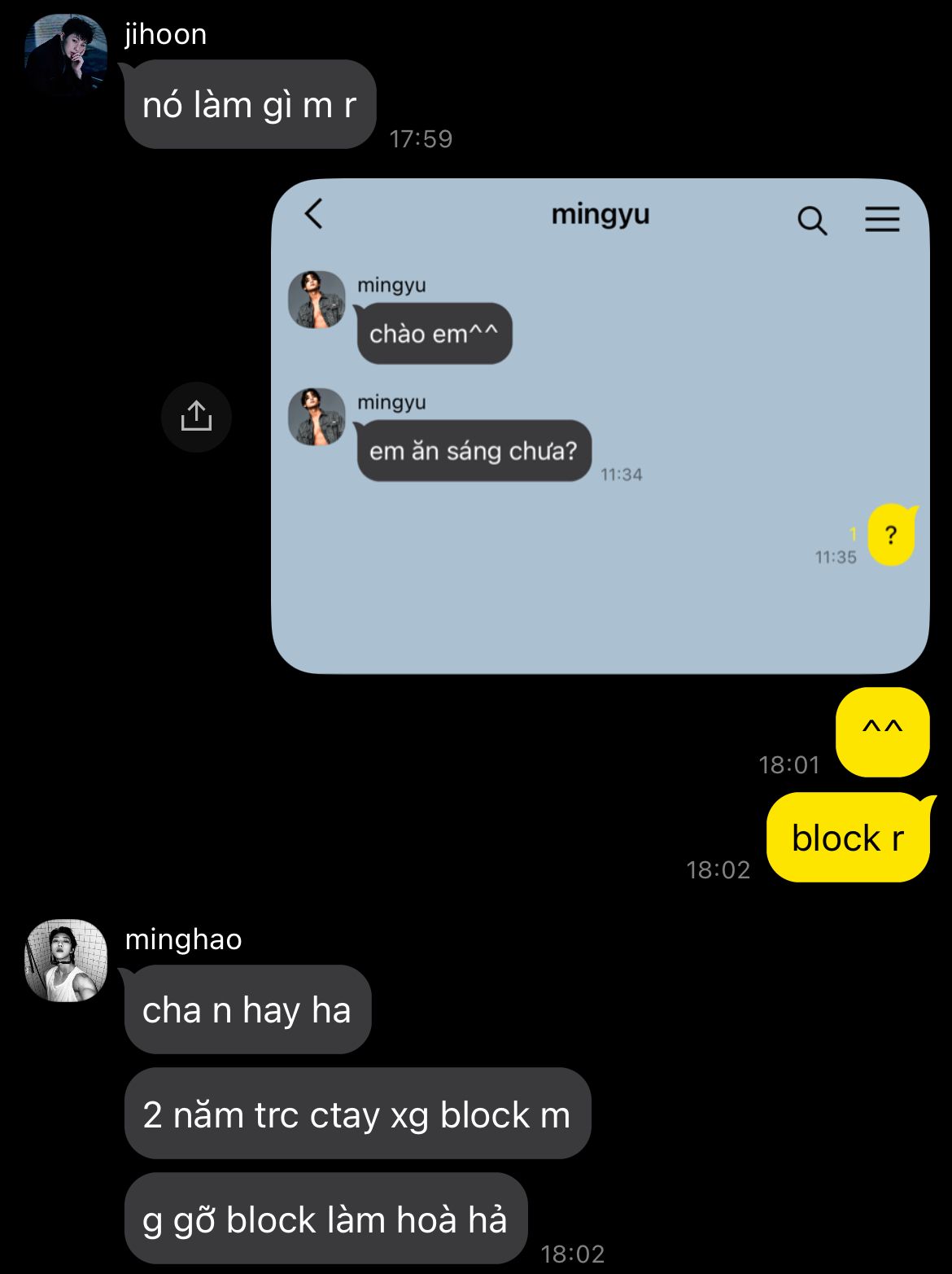This screenshot has height=1274, width=952.
Task: Share the sent mingyu screenshot image
Action: pos(196,417)
